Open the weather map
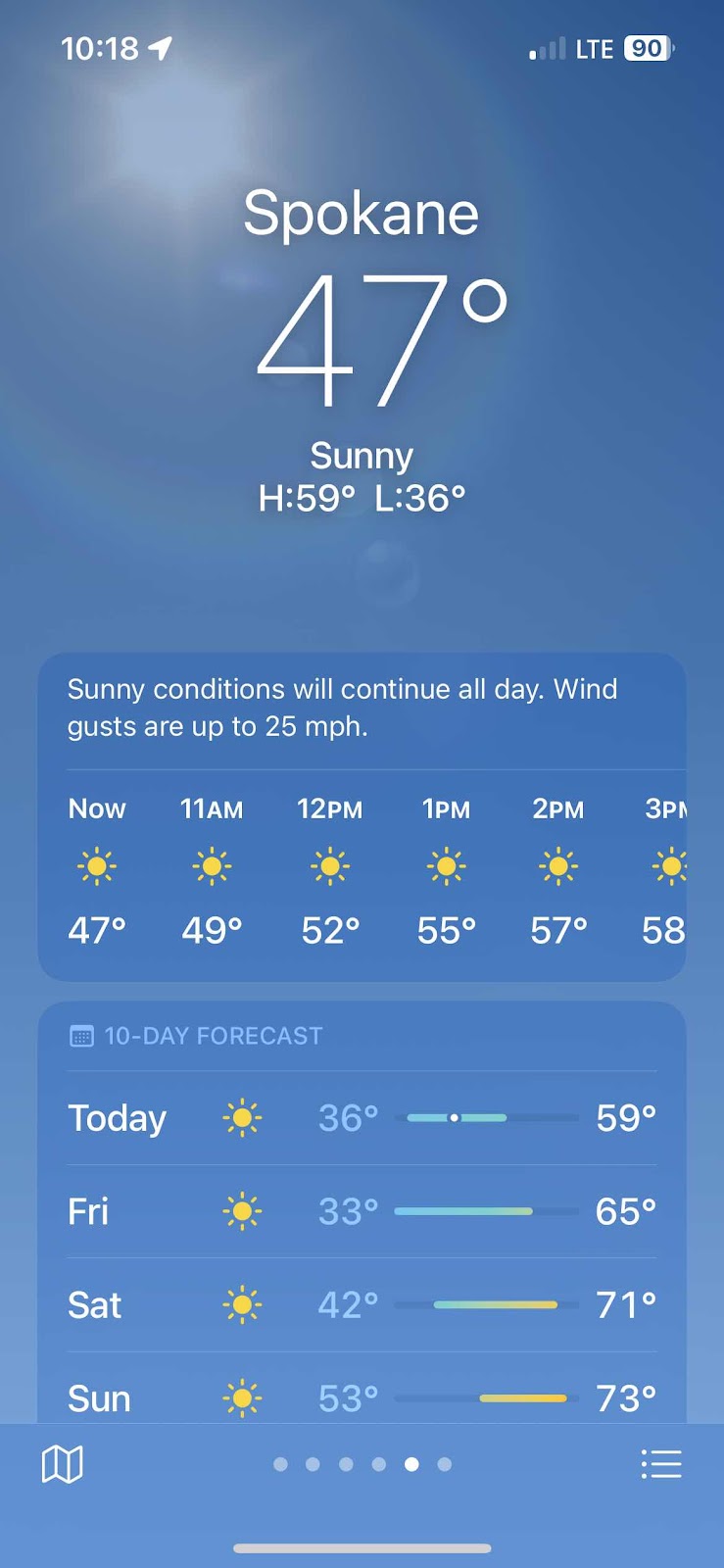 coord(63,1464)
